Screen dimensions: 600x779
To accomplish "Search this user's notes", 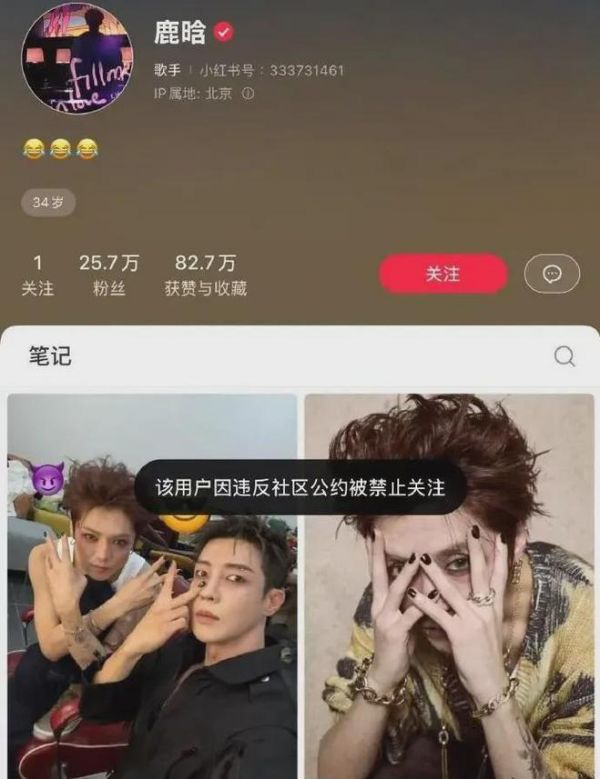I will [x=564, y=356].
